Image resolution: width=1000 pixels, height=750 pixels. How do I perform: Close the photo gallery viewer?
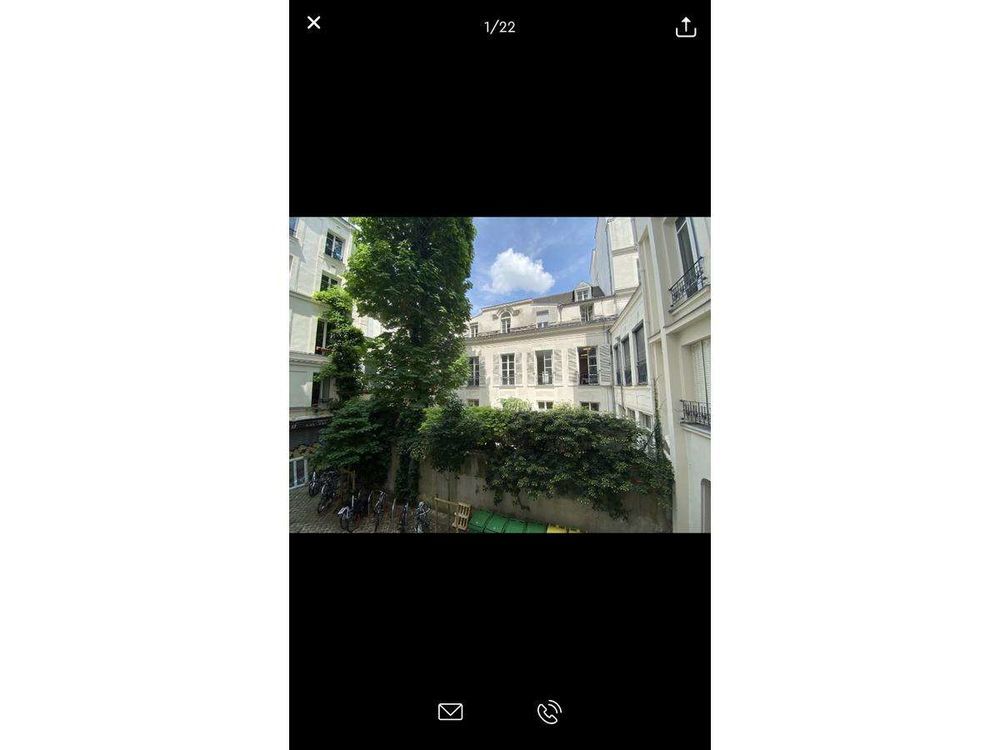(x=314, y=23)
